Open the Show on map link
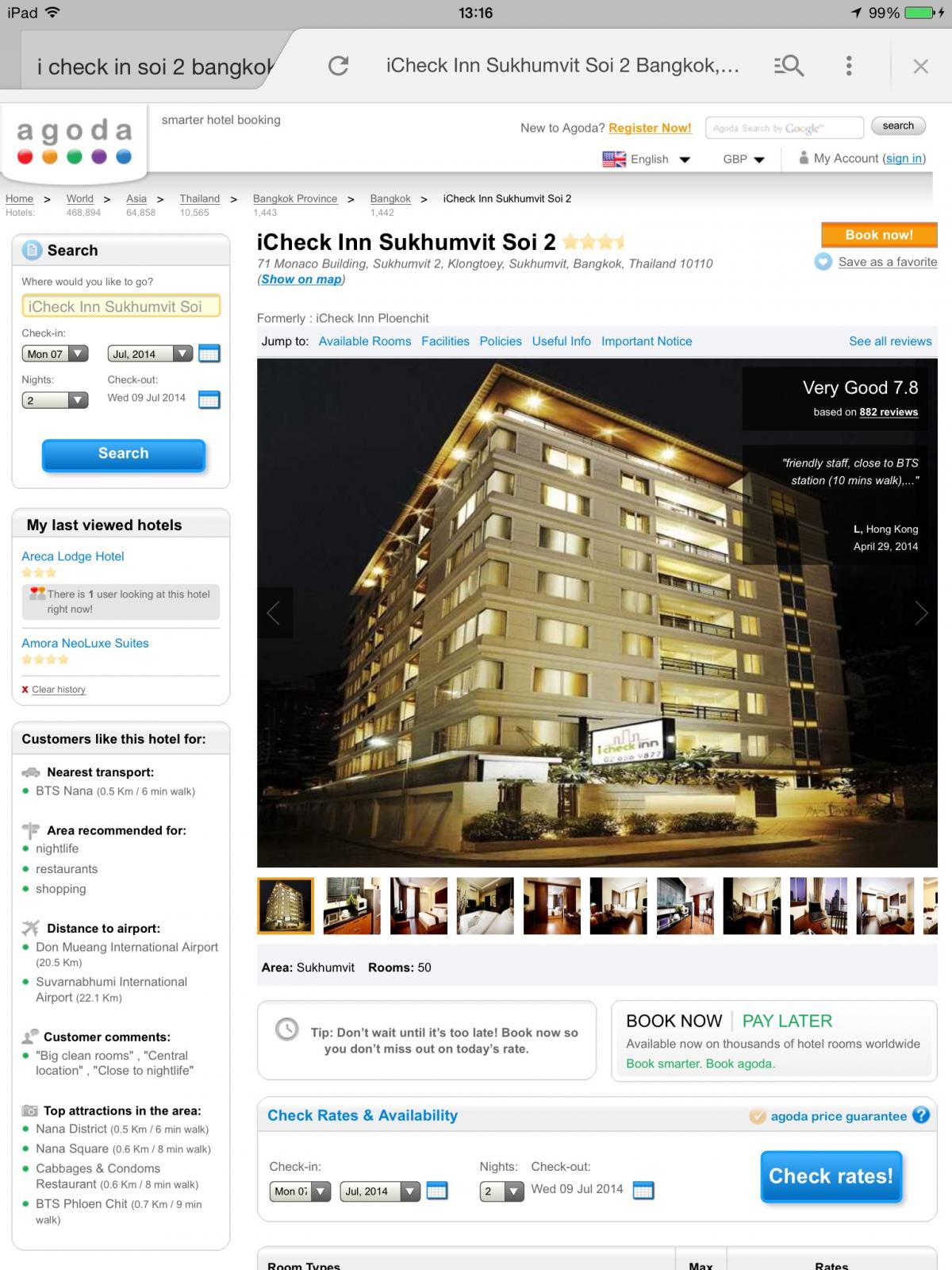 pos(301,279)
